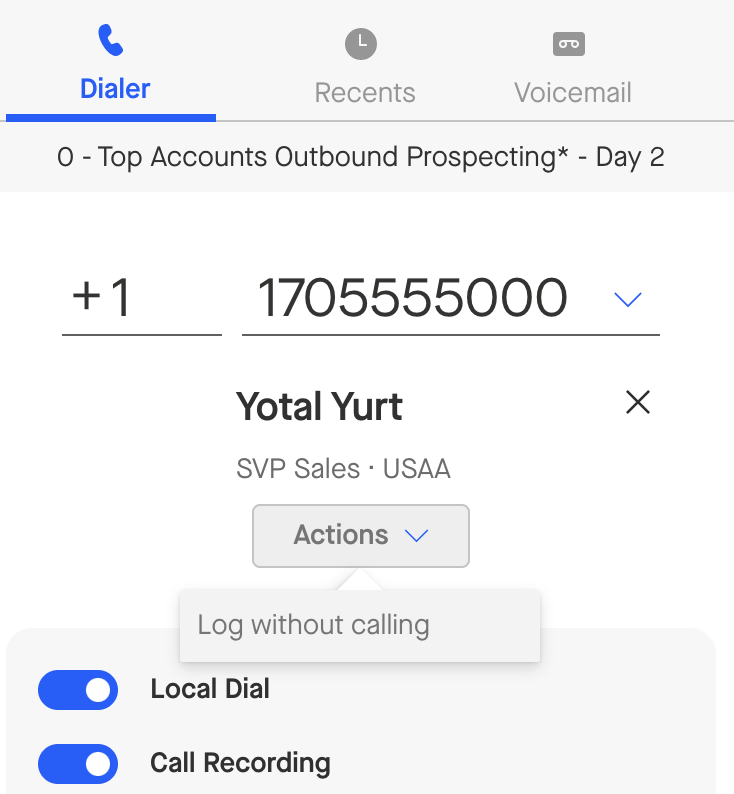This screenshot has width=734, height=794.
Task: Collapse the Actions dropdown button
Action: pyautogui.click(x=360, y=535)
